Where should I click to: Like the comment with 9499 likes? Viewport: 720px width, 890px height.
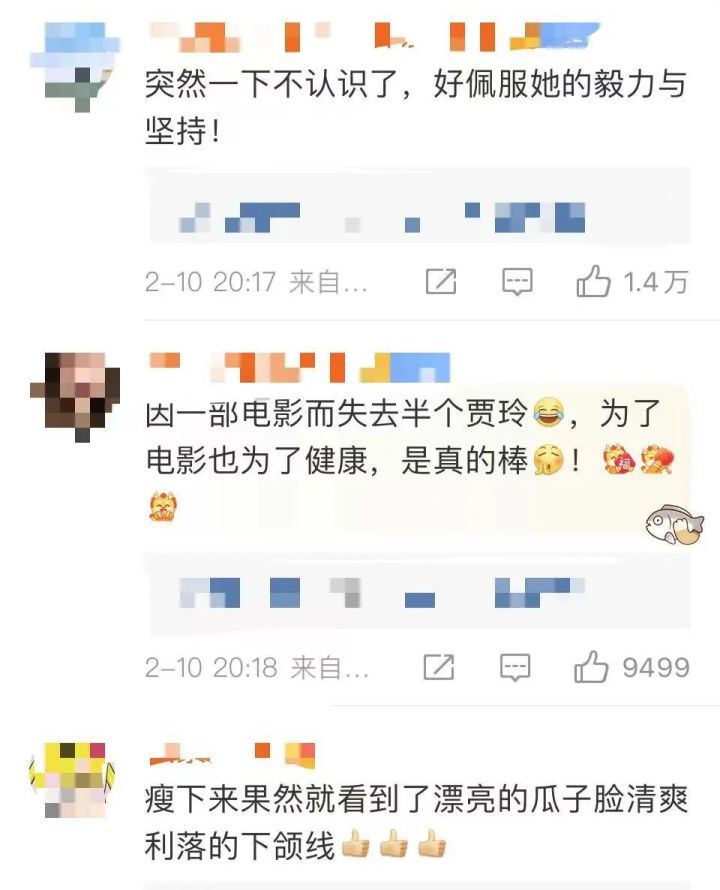pyautogui.click(x=593, y=667)
